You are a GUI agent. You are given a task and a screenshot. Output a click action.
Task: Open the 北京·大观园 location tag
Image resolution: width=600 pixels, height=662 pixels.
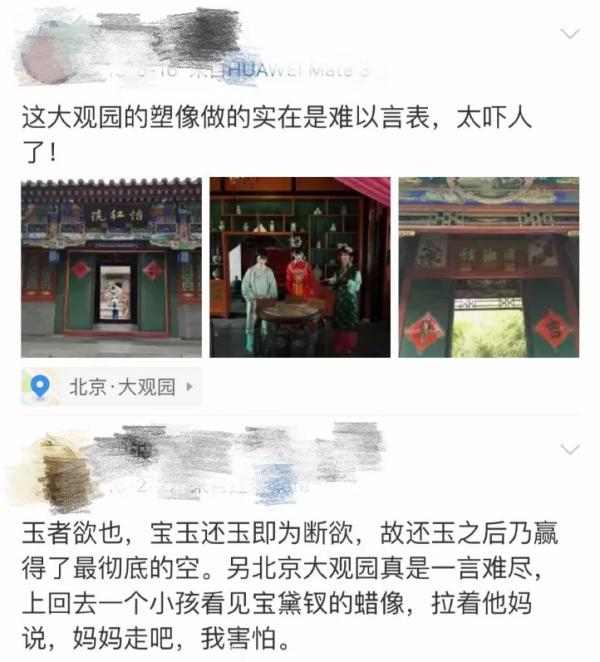pyautogui.click(x=111, y=386)
